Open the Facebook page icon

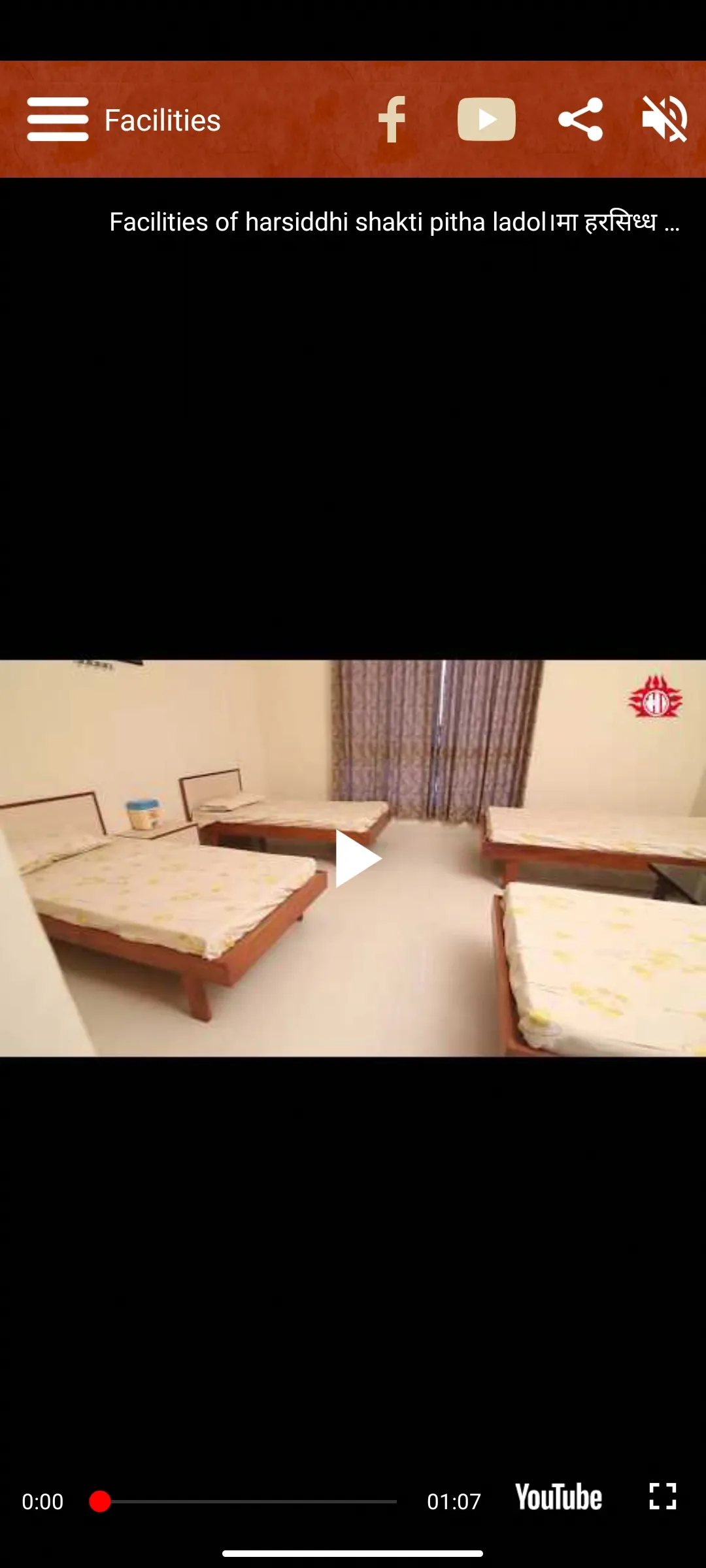(392, 120)
